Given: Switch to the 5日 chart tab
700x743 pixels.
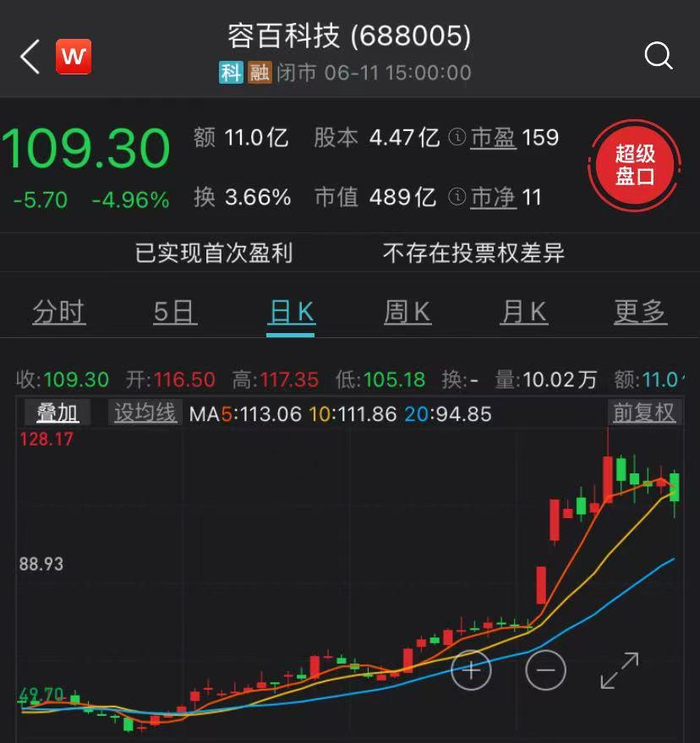Looking at the screenshot, I should point(175,312).
